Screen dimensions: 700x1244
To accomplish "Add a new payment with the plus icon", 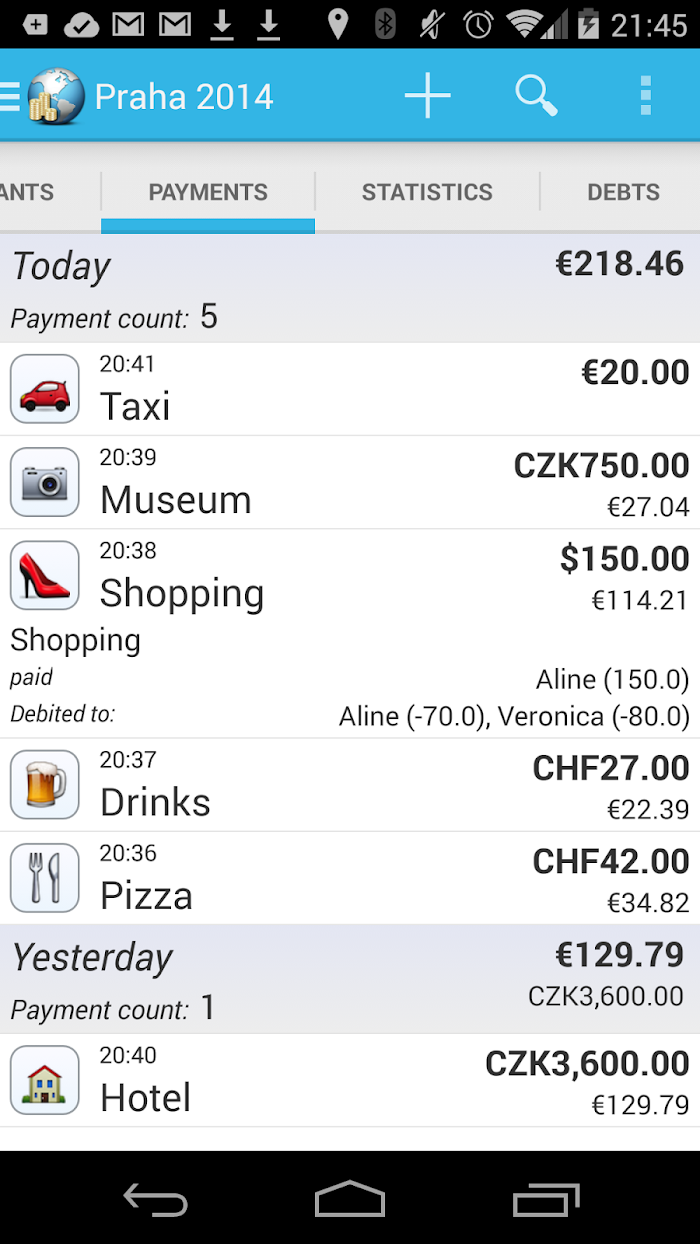I will (x=427, y=96).
